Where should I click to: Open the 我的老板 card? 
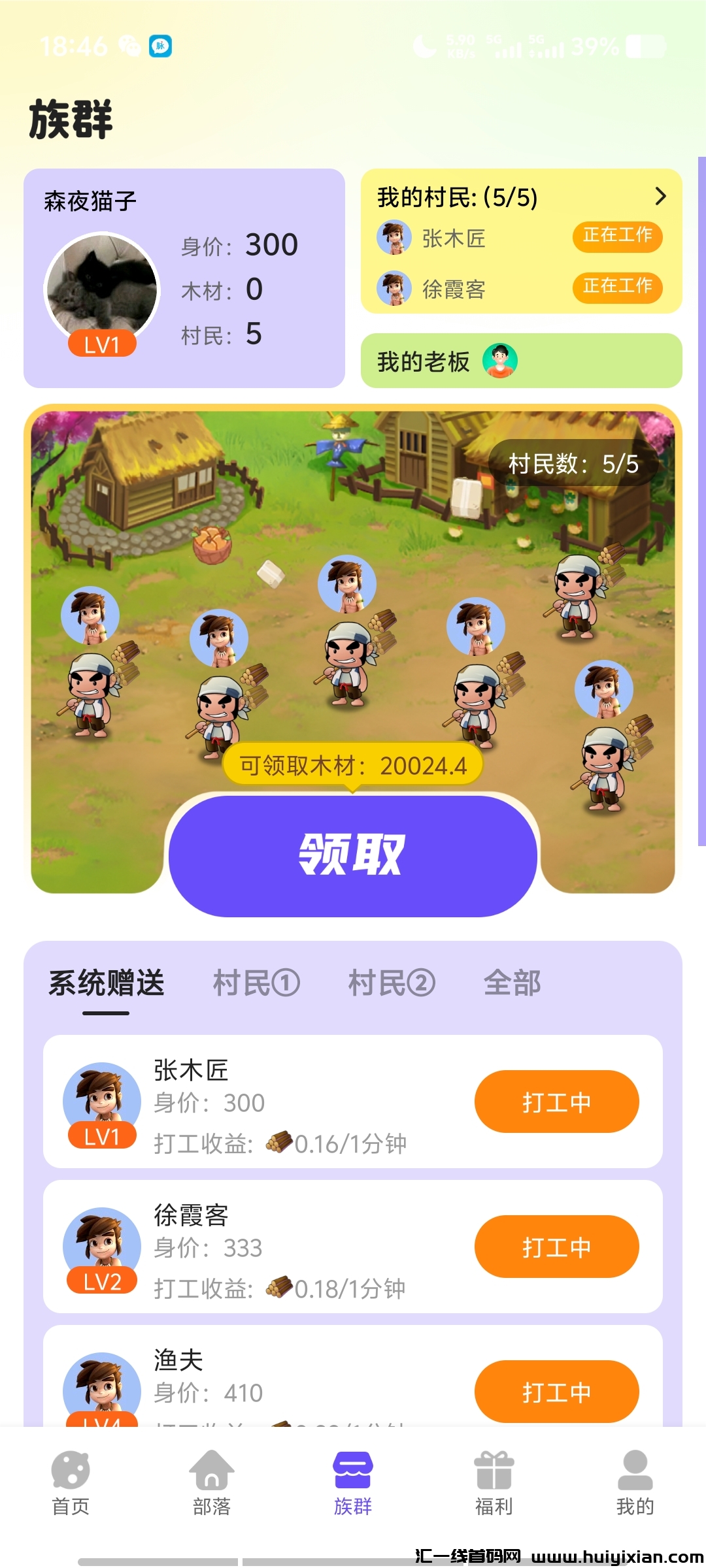coord(521,361)
